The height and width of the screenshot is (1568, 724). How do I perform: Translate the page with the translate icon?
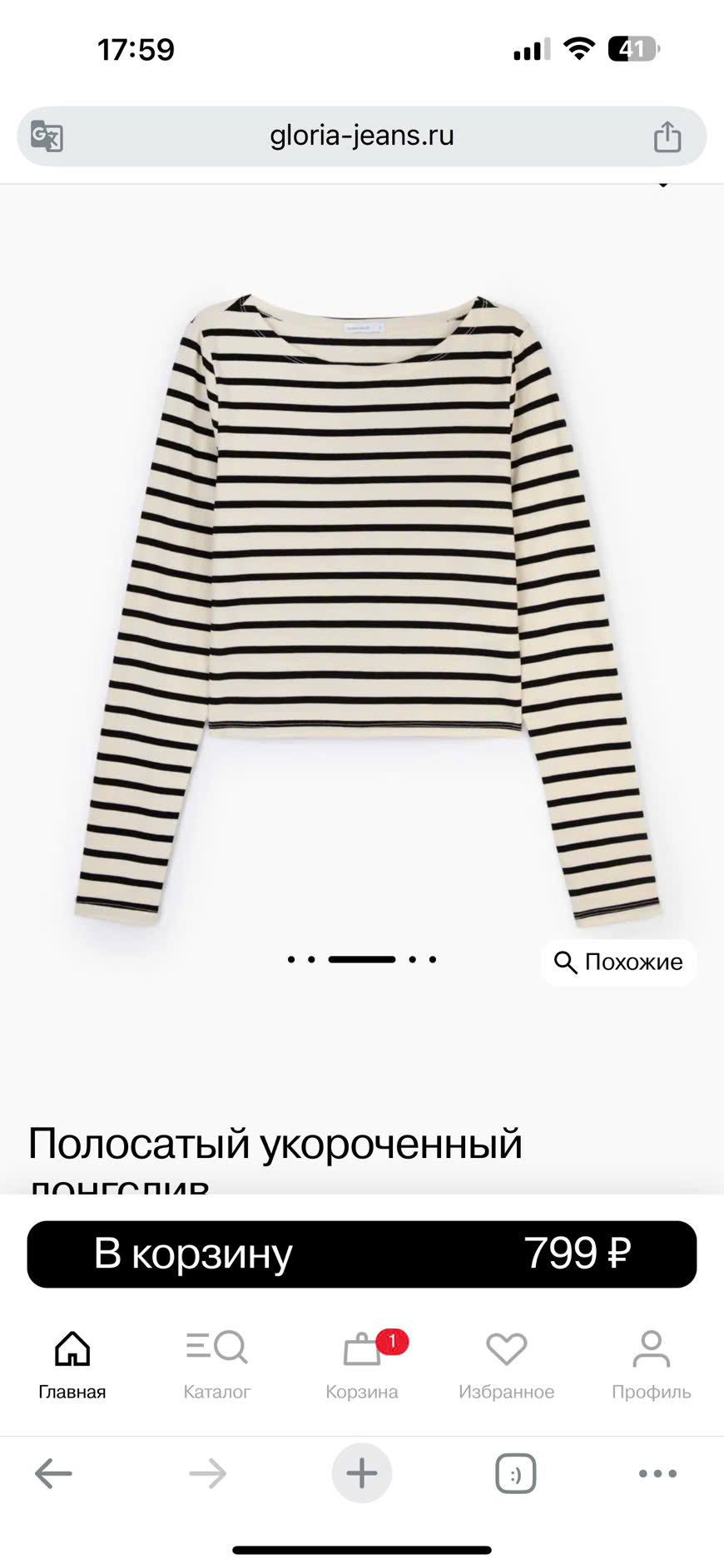tap(47, 136)
